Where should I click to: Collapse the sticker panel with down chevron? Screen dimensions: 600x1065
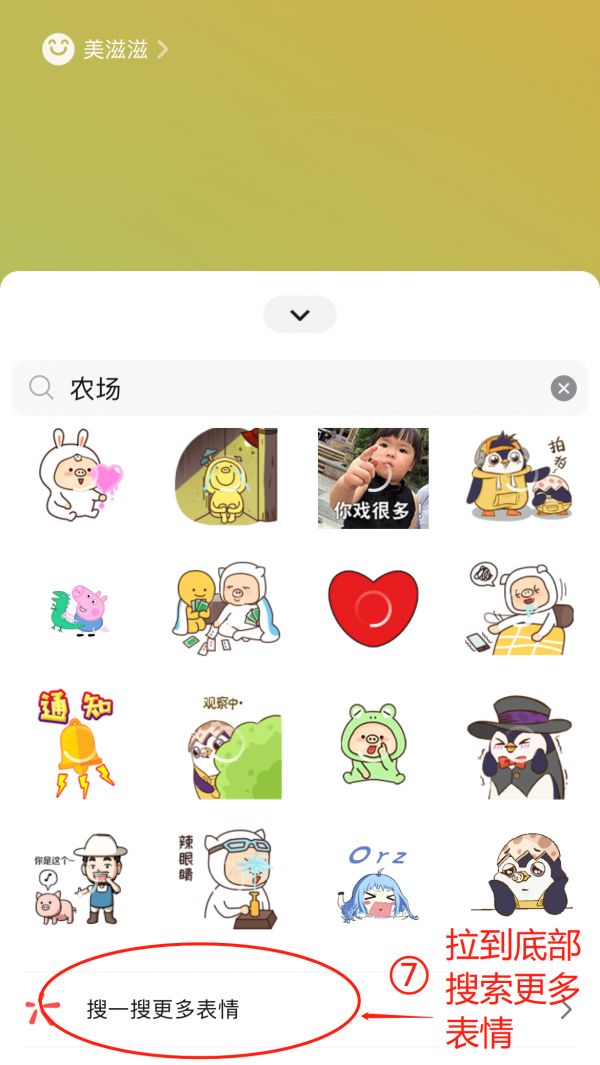coord(300,314)
